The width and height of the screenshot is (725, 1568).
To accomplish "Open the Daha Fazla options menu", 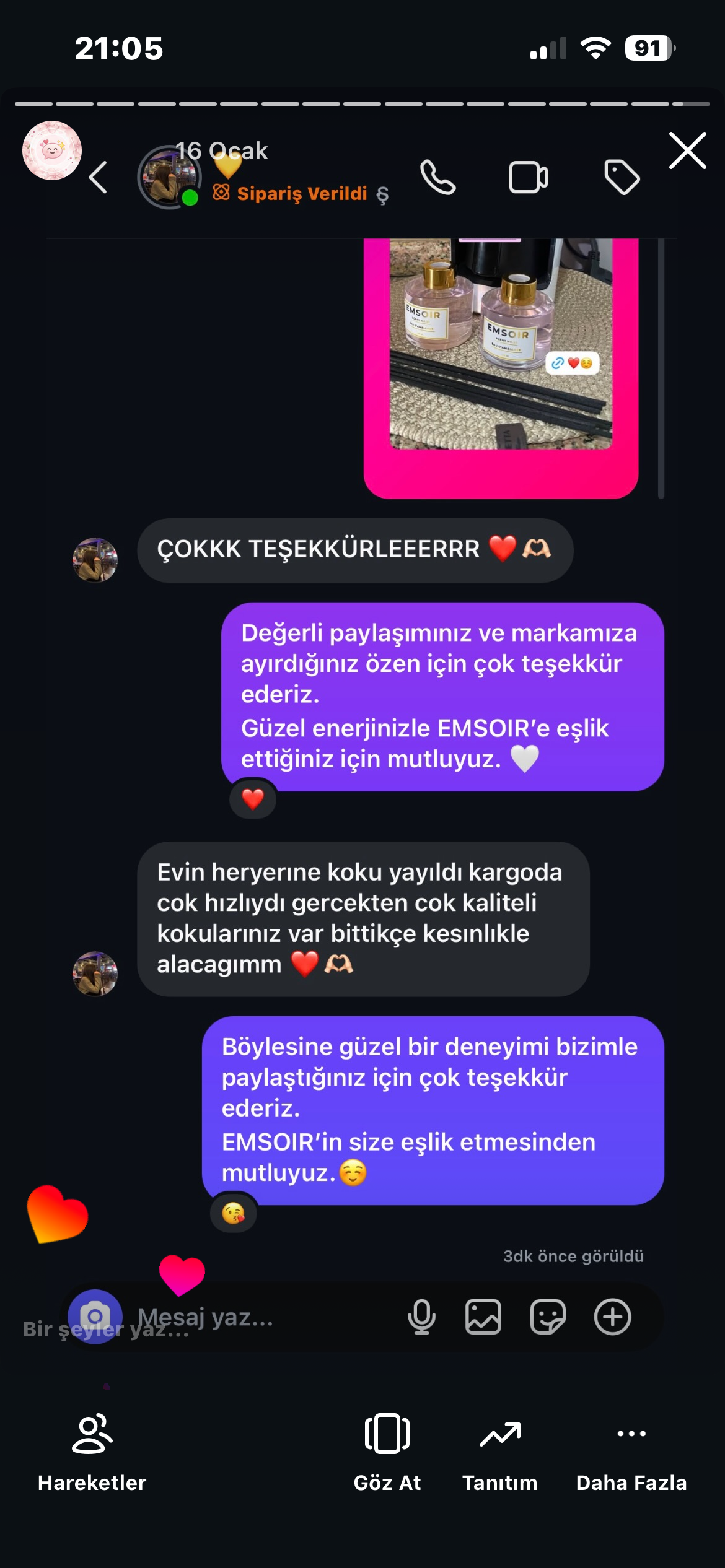I will pyautogui.click(x=631, y=1450).
